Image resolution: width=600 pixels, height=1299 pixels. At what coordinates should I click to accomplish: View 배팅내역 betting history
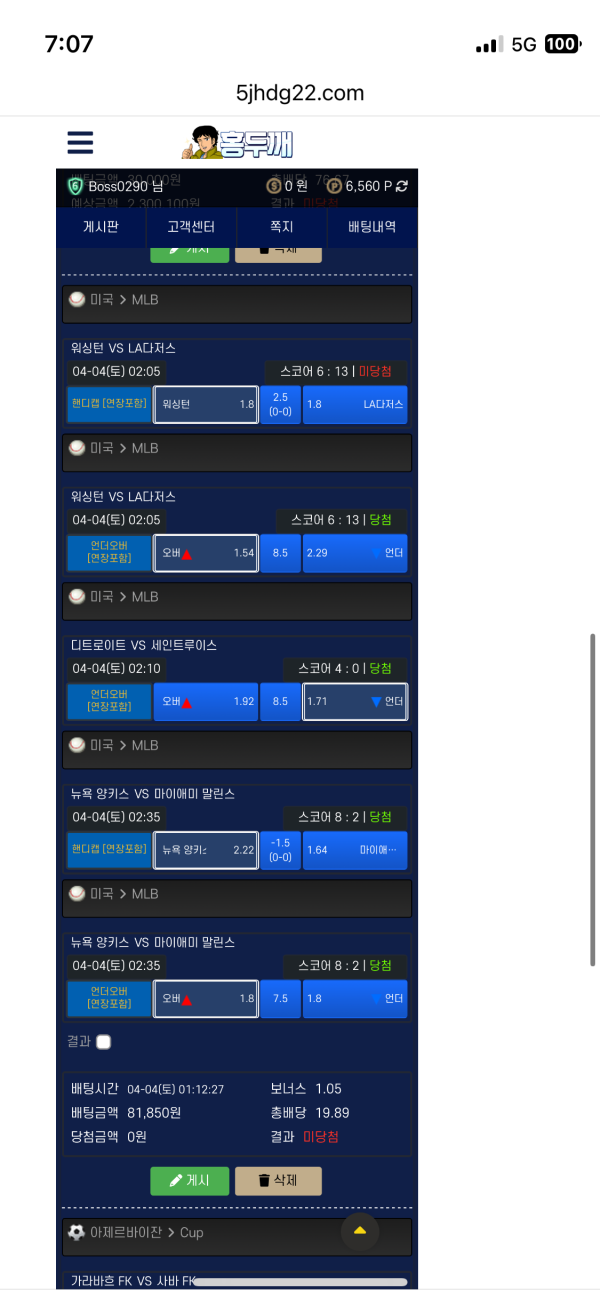[x=371, y=227]
